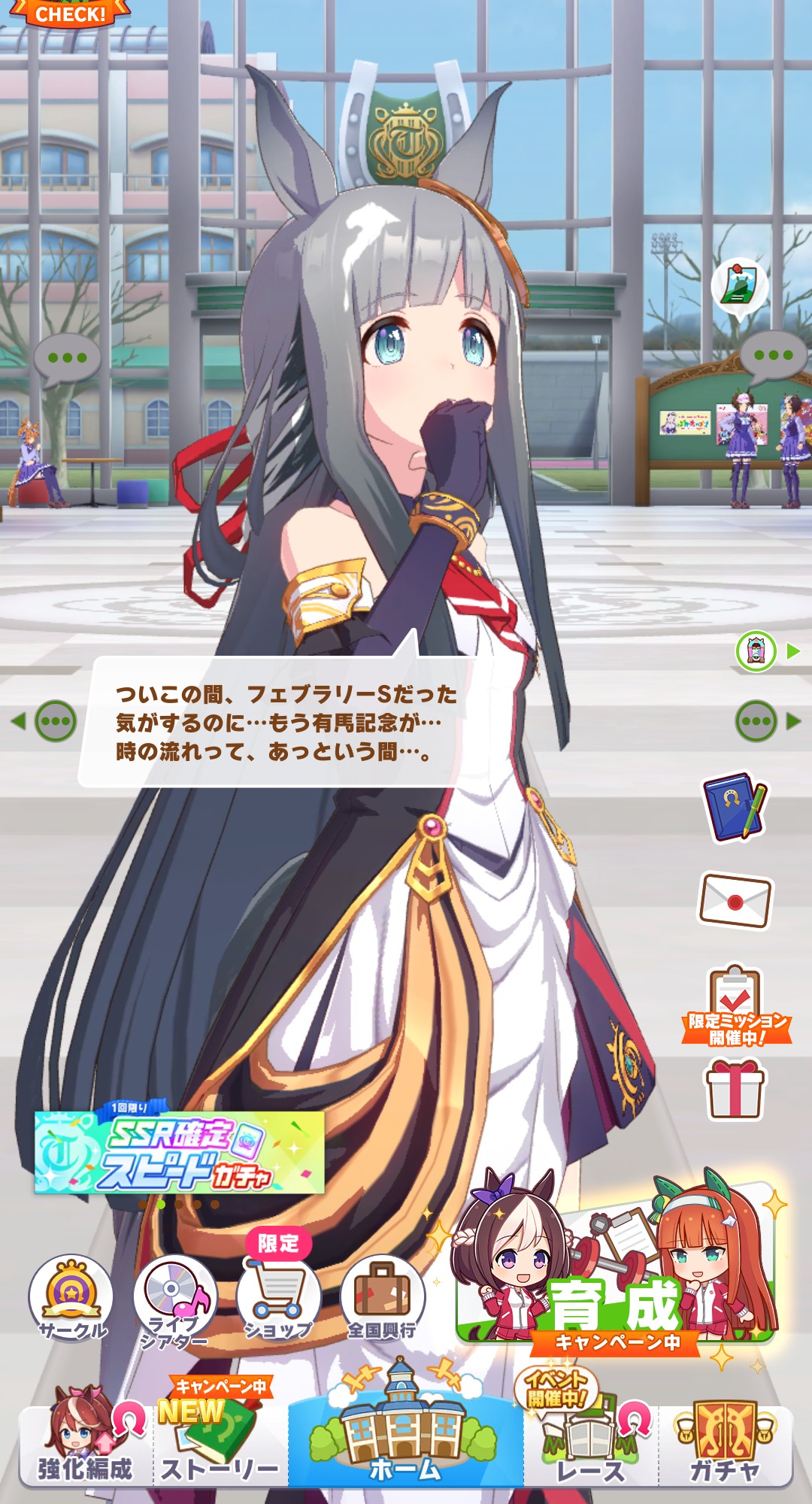Image resolution: width=812 pixels, height=1504 pixels.
Task: Open the character icon with green arrow
Action: pyautogui.click(x=756, y=651)
